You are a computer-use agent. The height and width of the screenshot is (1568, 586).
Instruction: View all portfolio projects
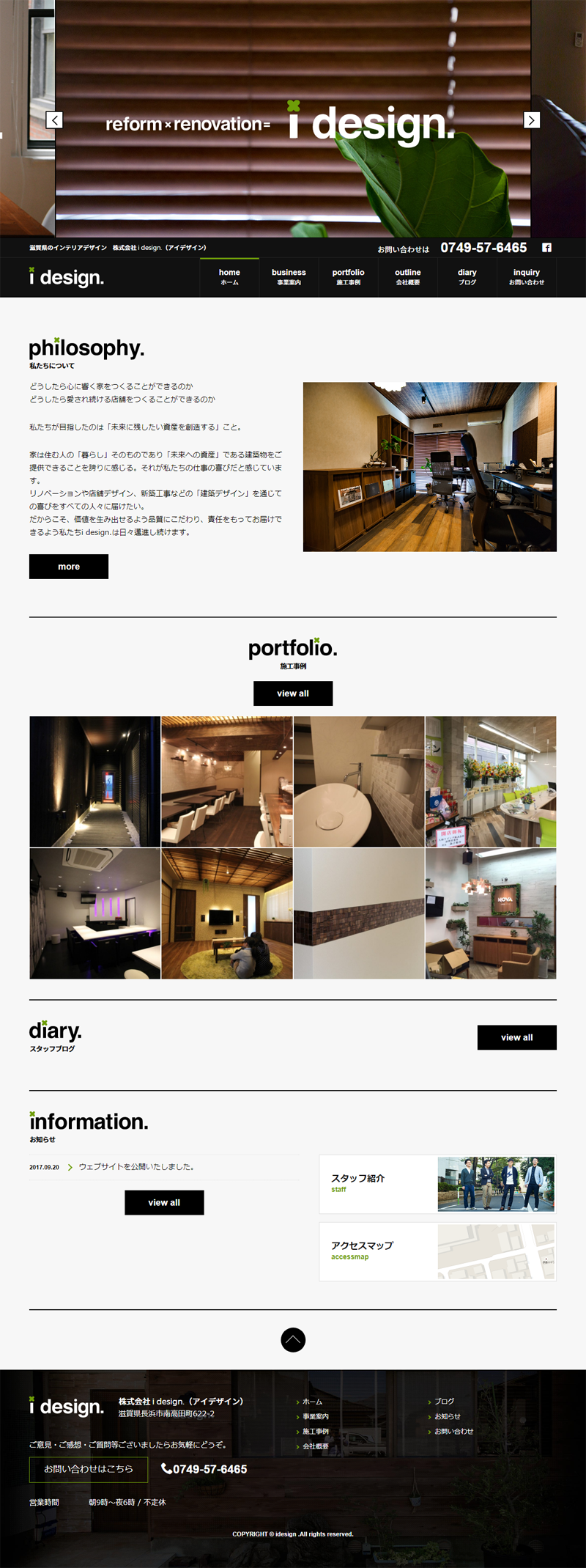tap(293, 693)
